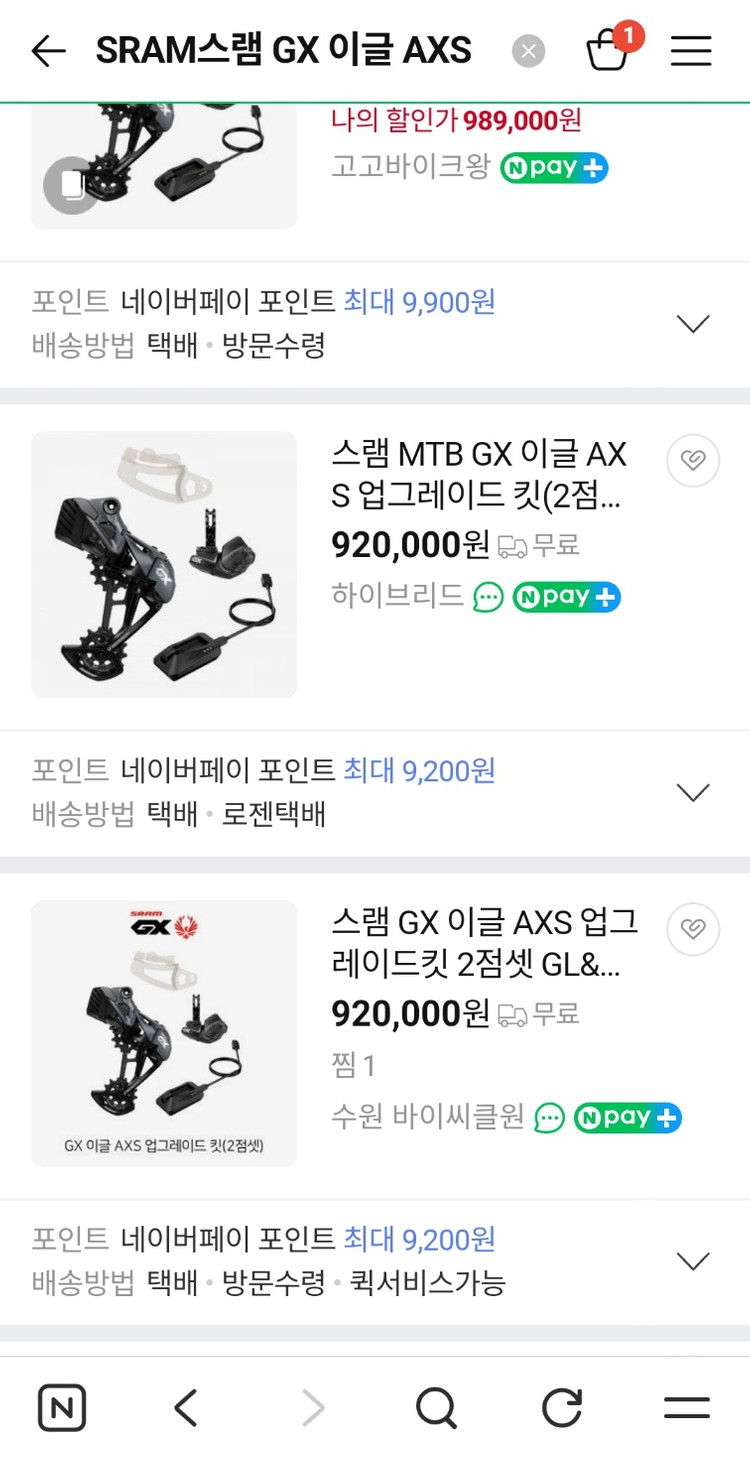Open the browser menu in bottom bar
Screen dimensions: 750x1460
pyautogui.click(x=686, y=1408)
